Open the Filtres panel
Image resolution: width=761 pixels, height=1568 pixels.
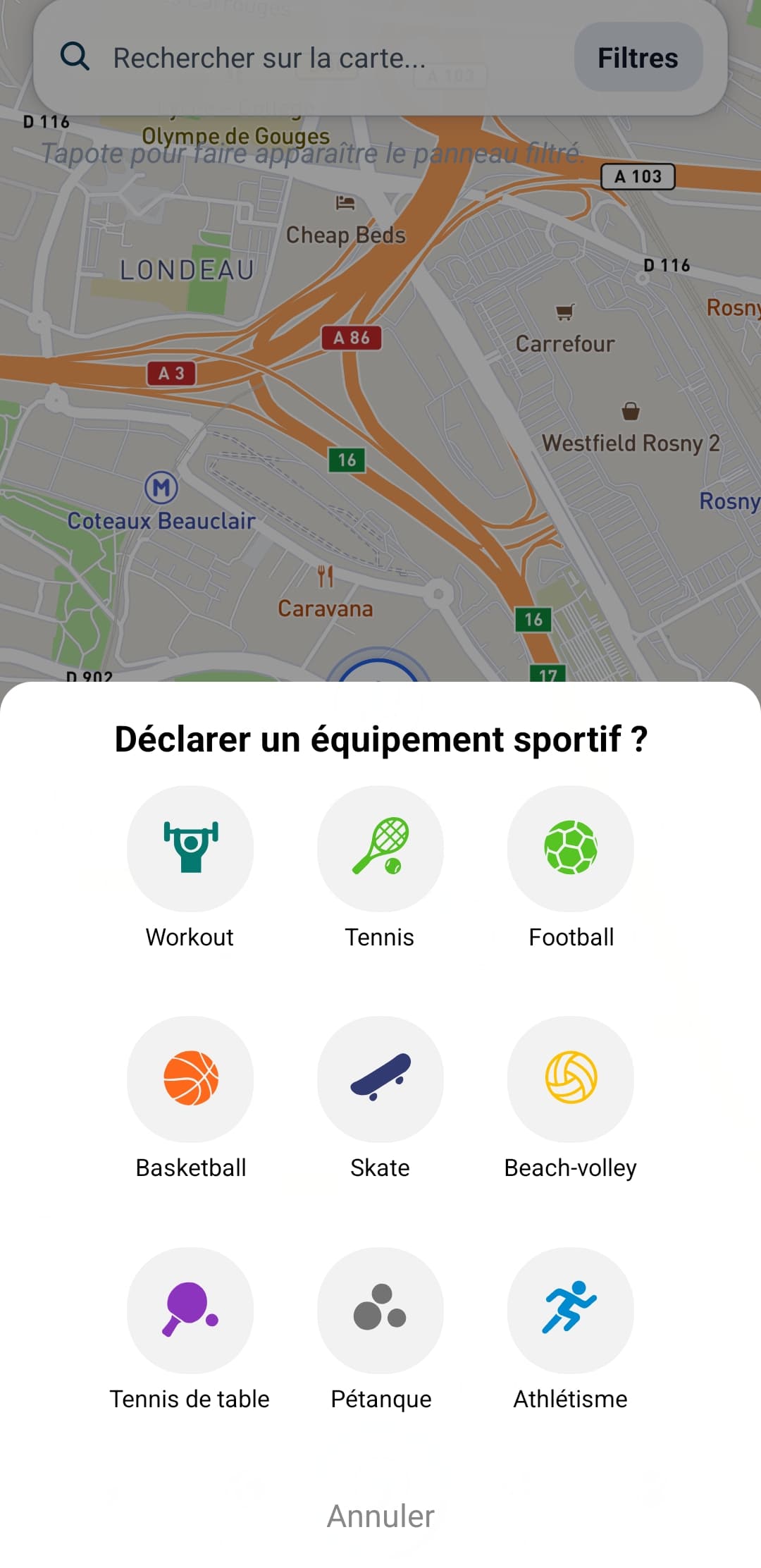click(x=638, y=58)
